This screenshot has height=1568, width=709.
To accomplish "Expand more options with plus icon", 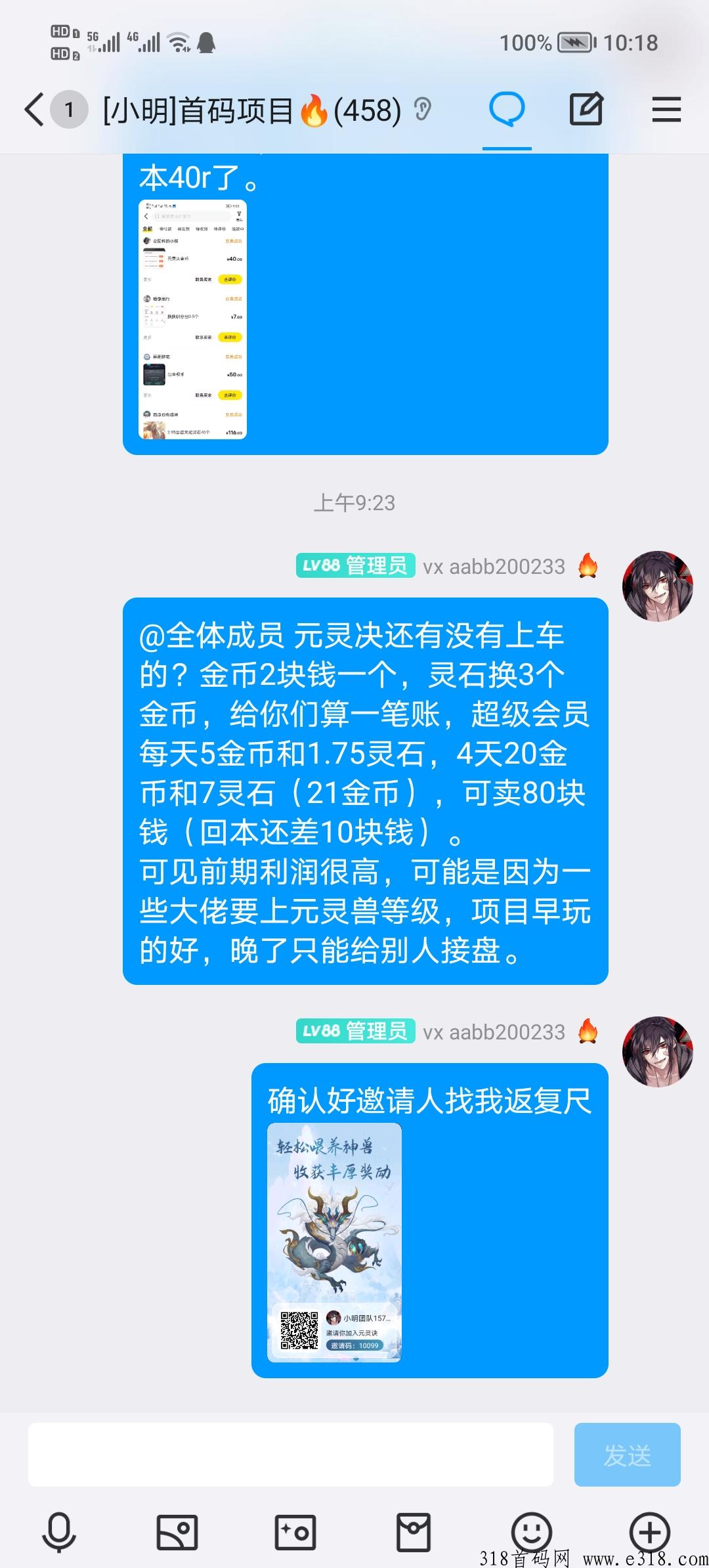I will tap(649, 1533).
